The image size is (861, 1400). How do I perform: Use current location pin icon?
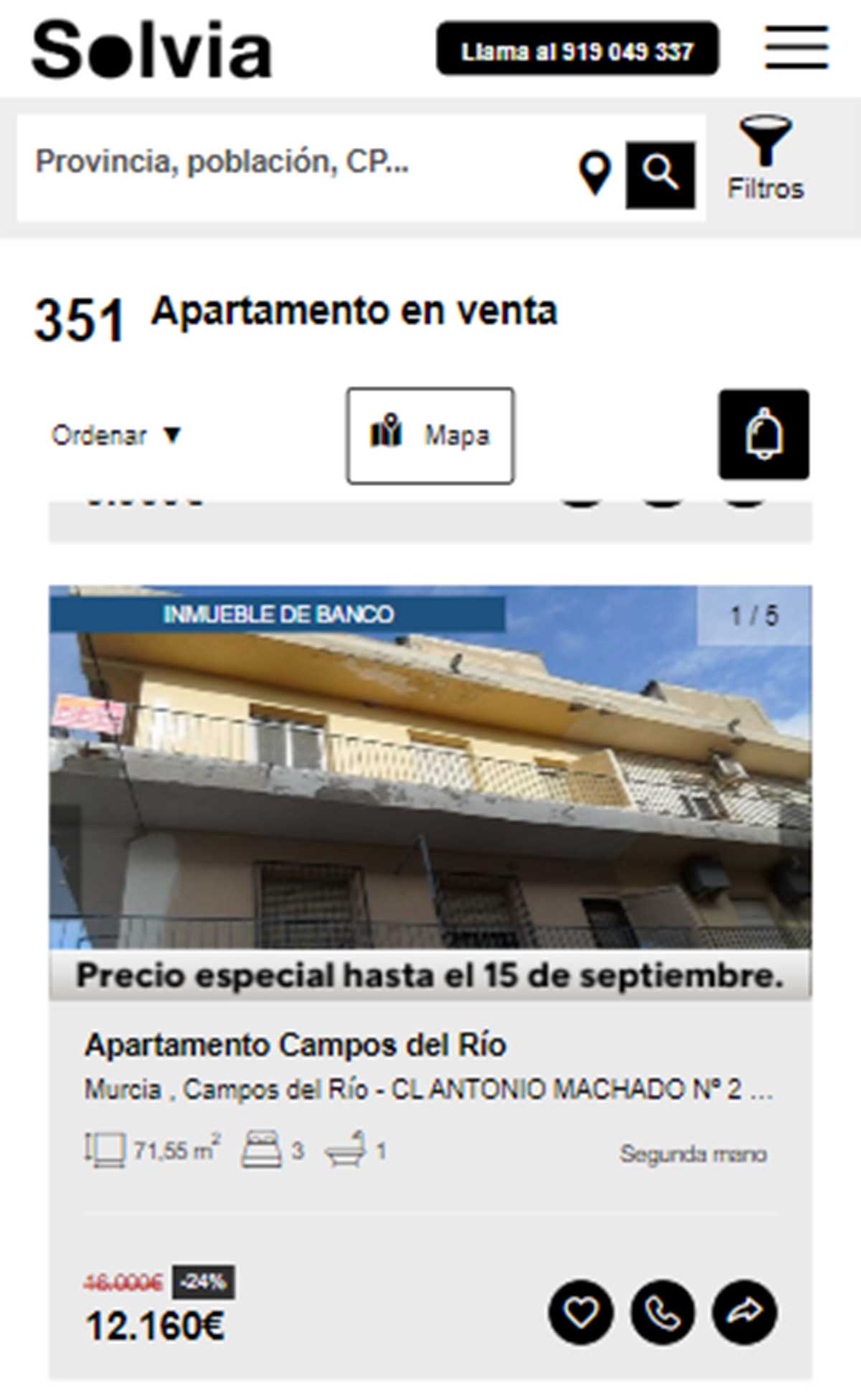(x=595, y=173)
